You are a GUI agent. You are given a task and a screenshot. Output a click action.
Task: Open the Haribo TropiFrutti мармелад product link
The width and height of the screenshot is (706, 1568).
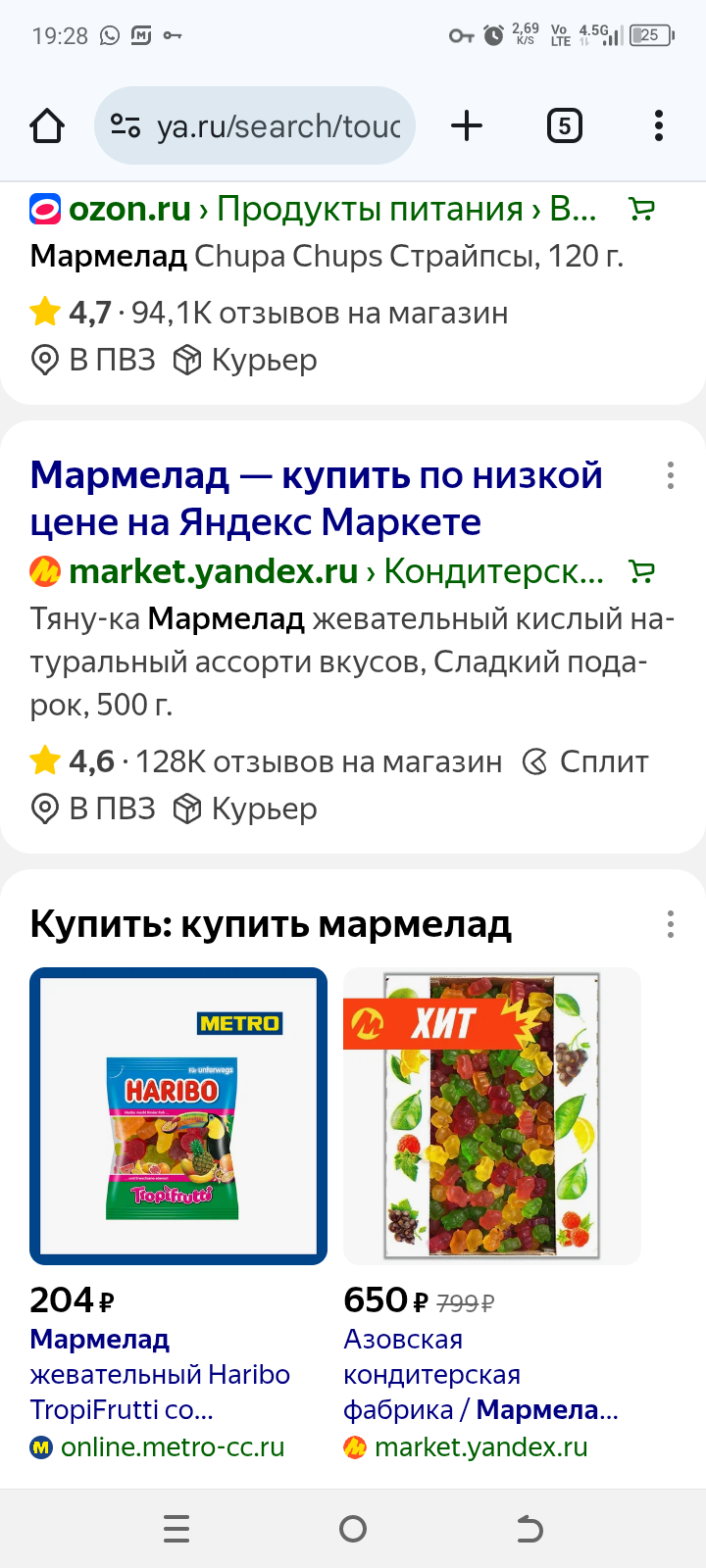(x=160, y=1374)
